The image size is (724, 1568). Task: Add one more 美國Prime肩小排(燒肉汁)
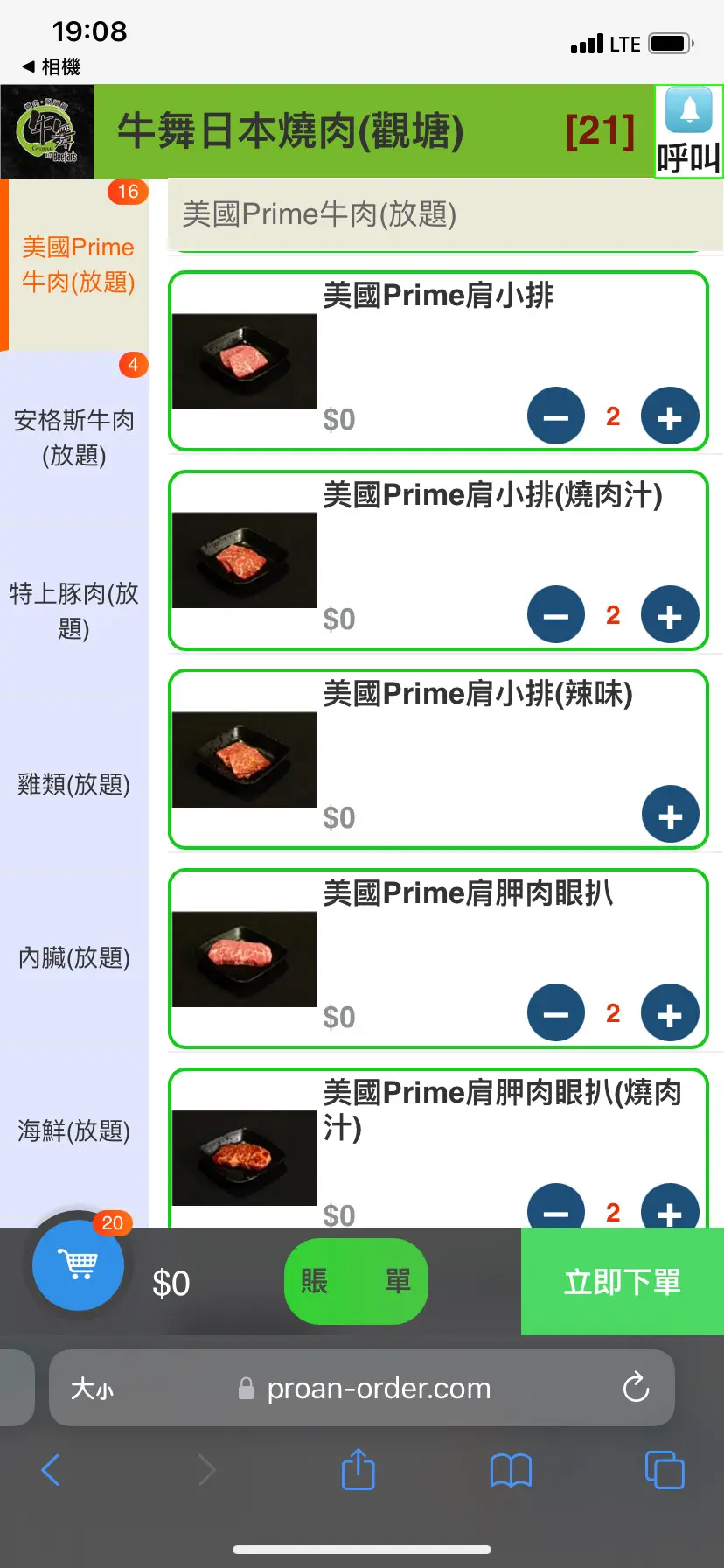tap(670, 615)
